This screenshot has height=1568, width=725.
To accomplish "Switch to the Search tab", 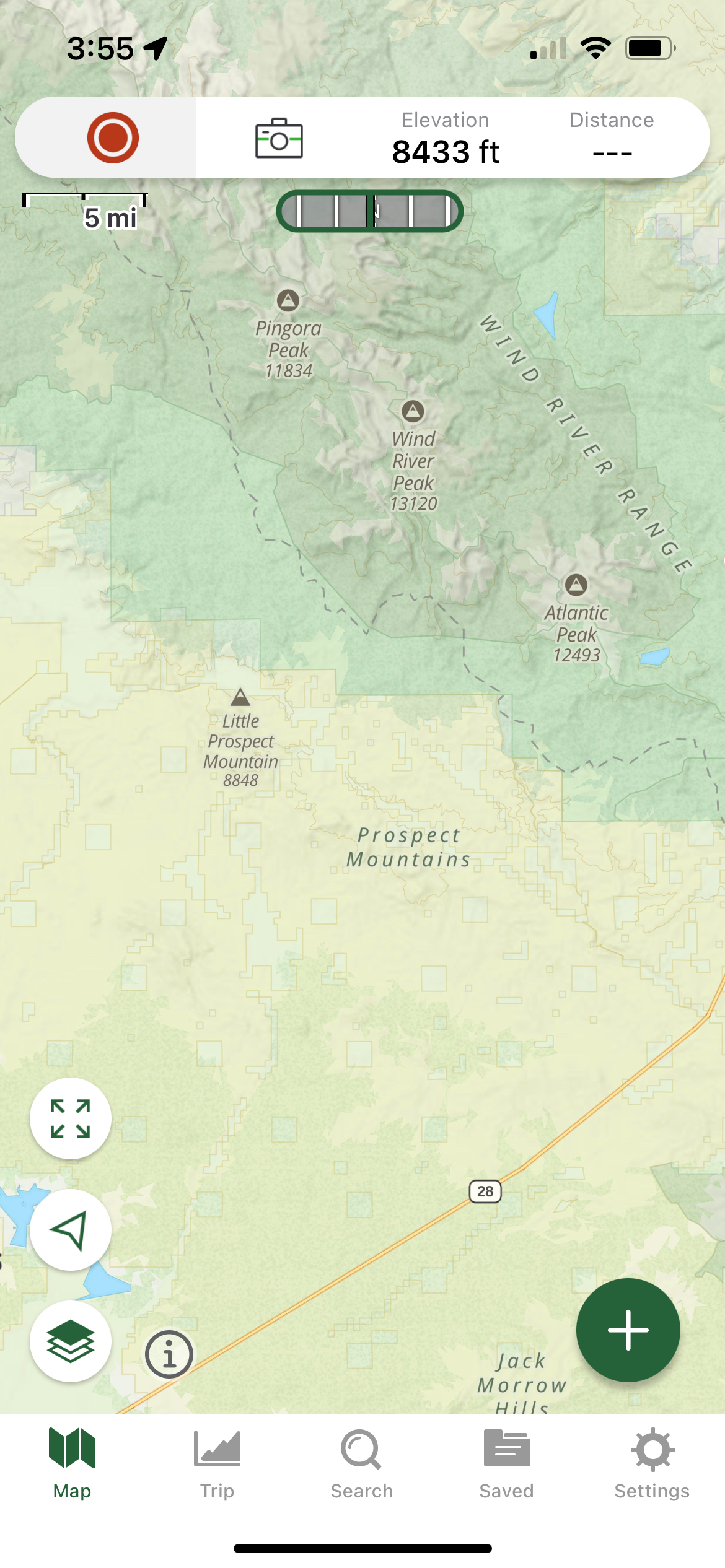I will (x=362, y=1464).
